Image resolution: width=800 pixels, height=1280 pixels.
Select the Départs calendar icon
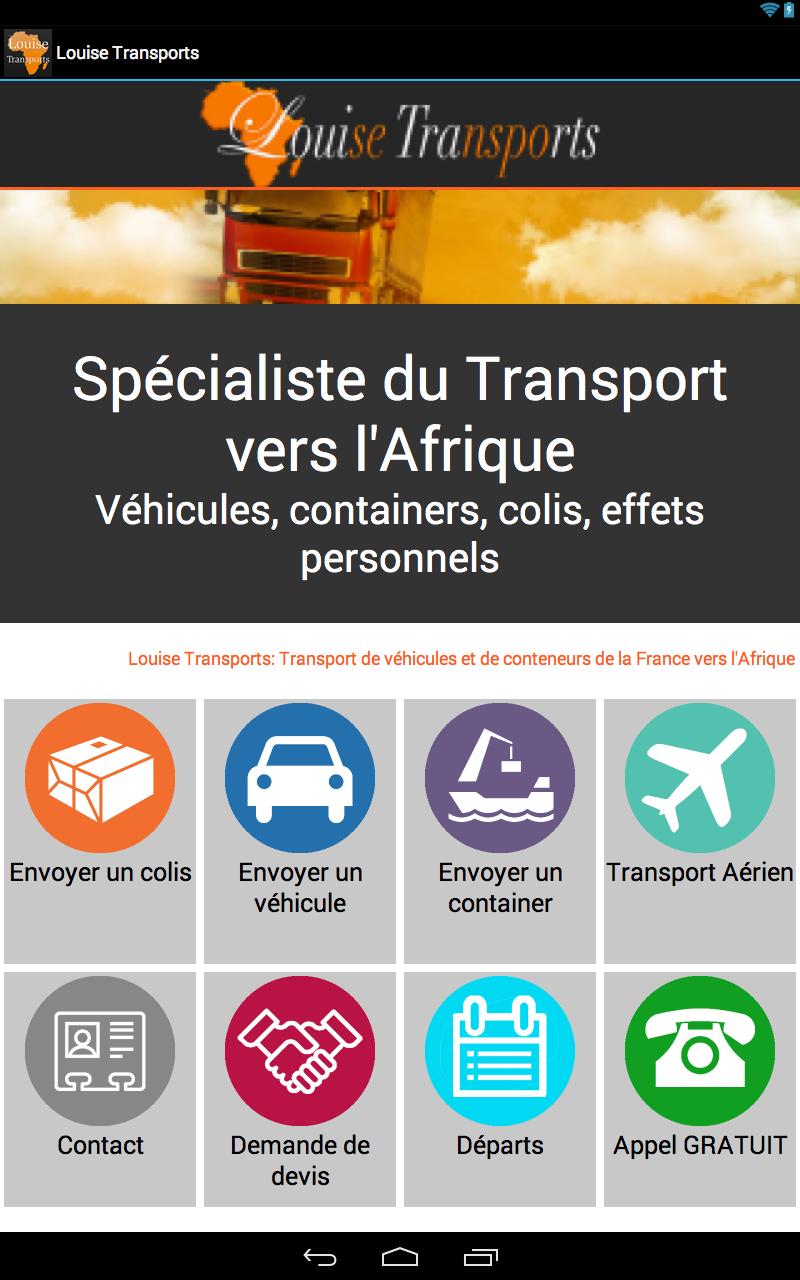(500, 1051)
